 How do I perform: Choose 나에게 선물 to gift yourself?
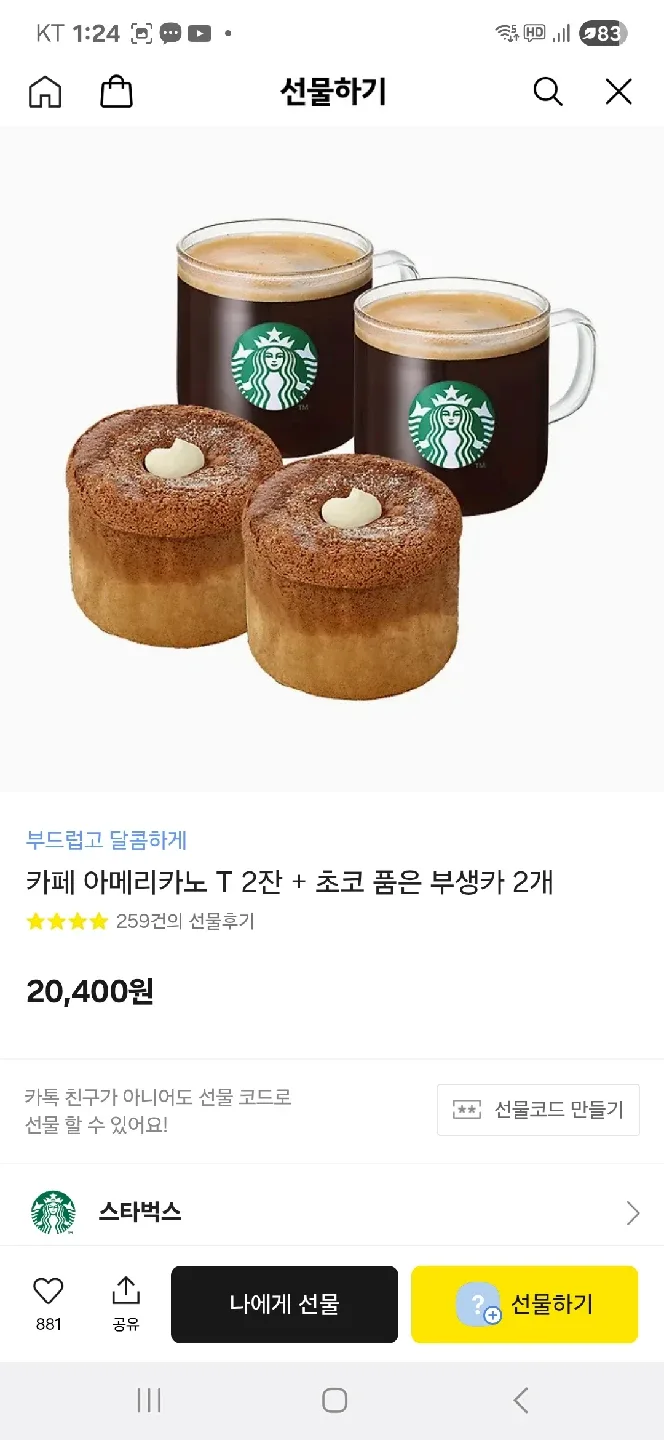click(284, 1304)
